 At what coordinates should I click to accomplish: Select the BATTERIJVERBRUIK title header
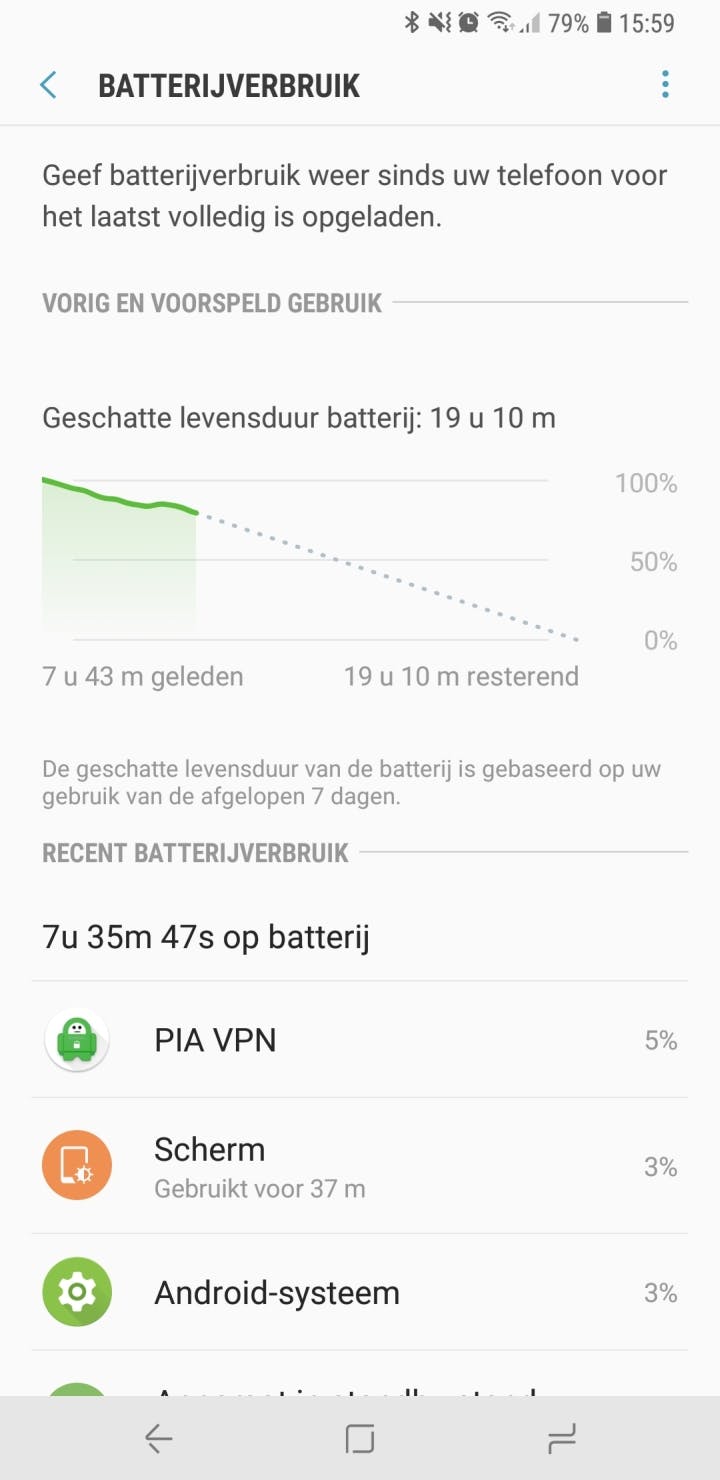[229, 86]
